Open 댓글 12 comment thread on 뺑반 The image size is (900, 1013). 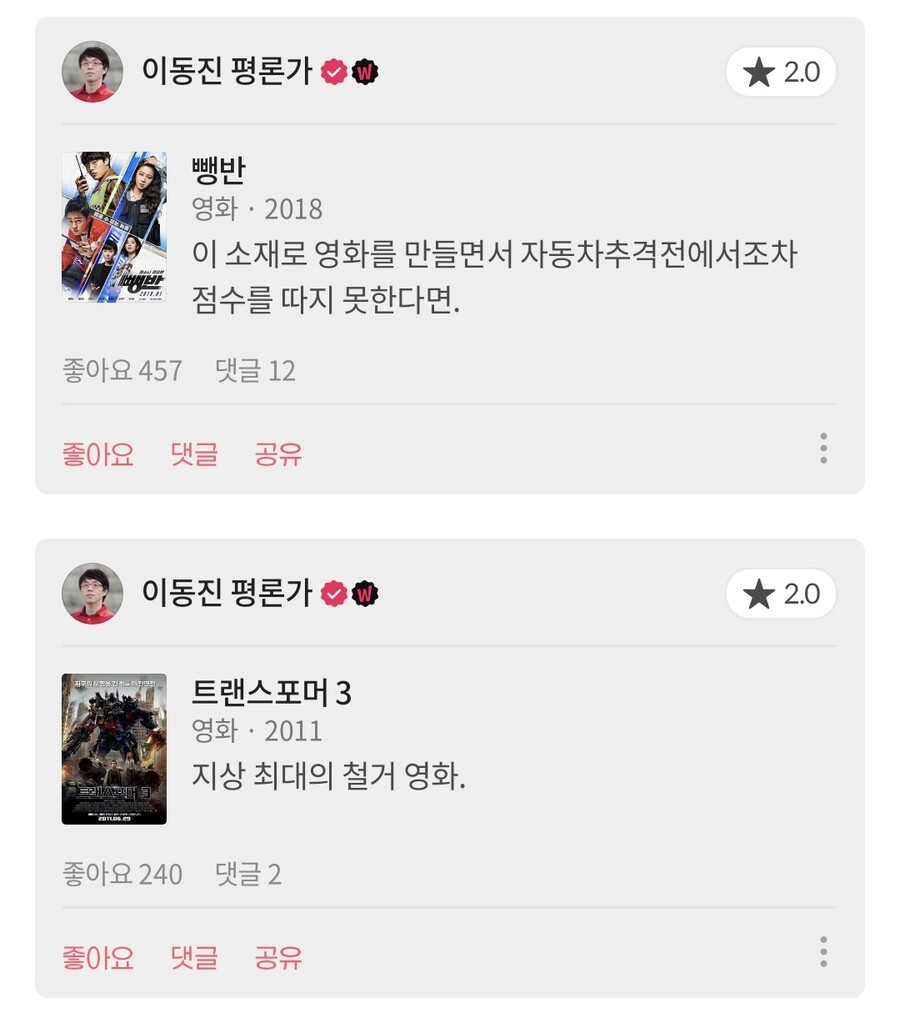256,371
